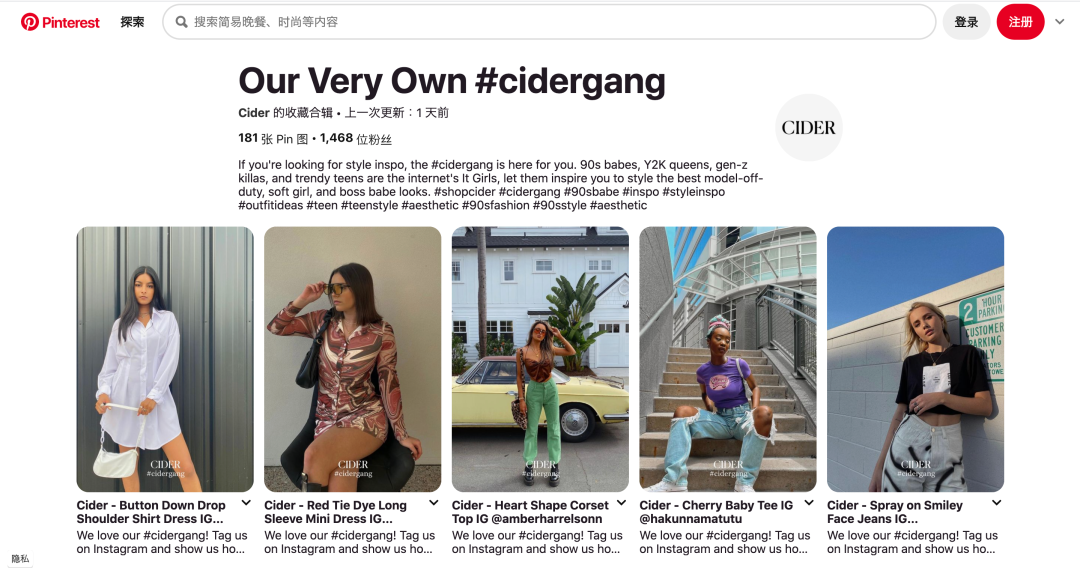Open the Heart Shape Corset Top pin

click(x=540, y=358)
